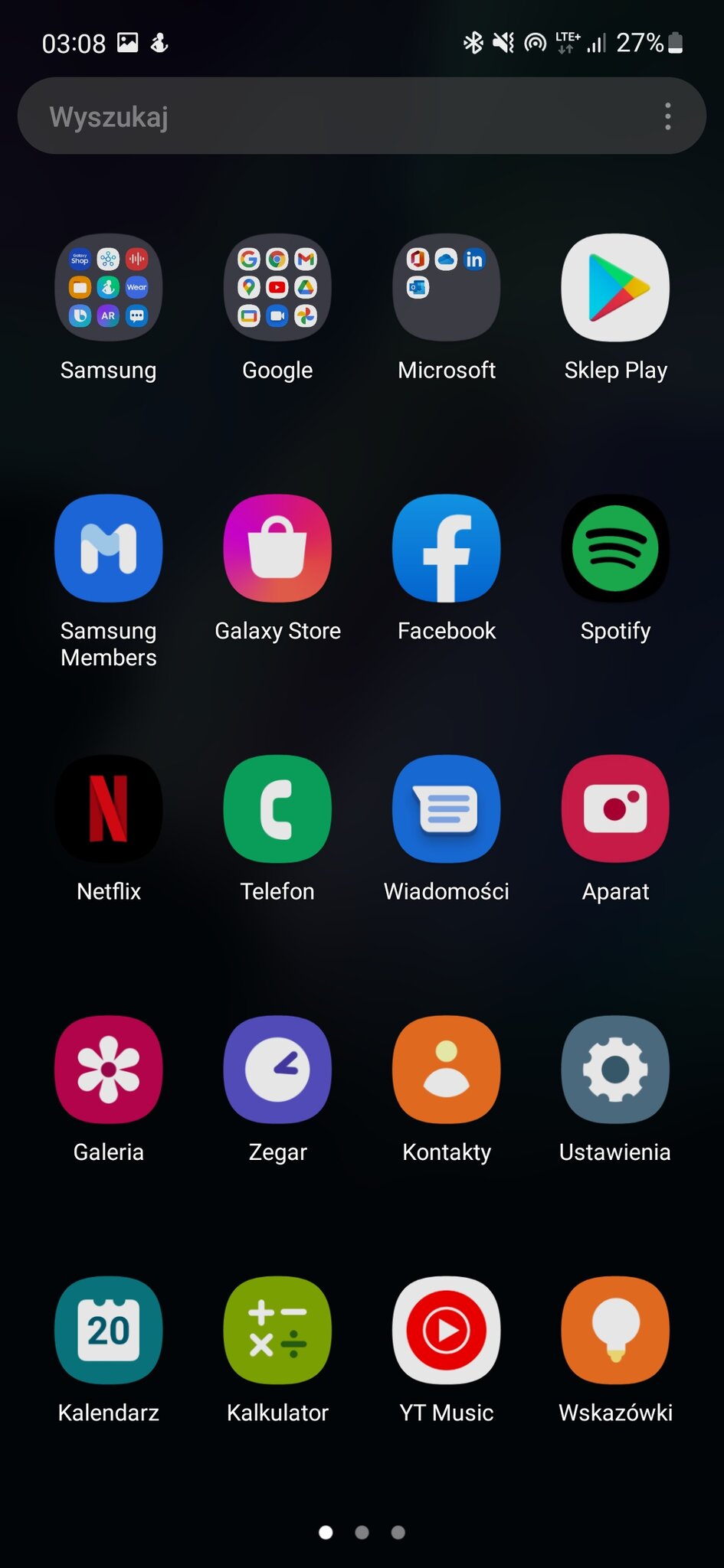Launch Sklep Play store
Image resolution: width=724 pixels, height=1568 pixels.
(x=615, y=287)
